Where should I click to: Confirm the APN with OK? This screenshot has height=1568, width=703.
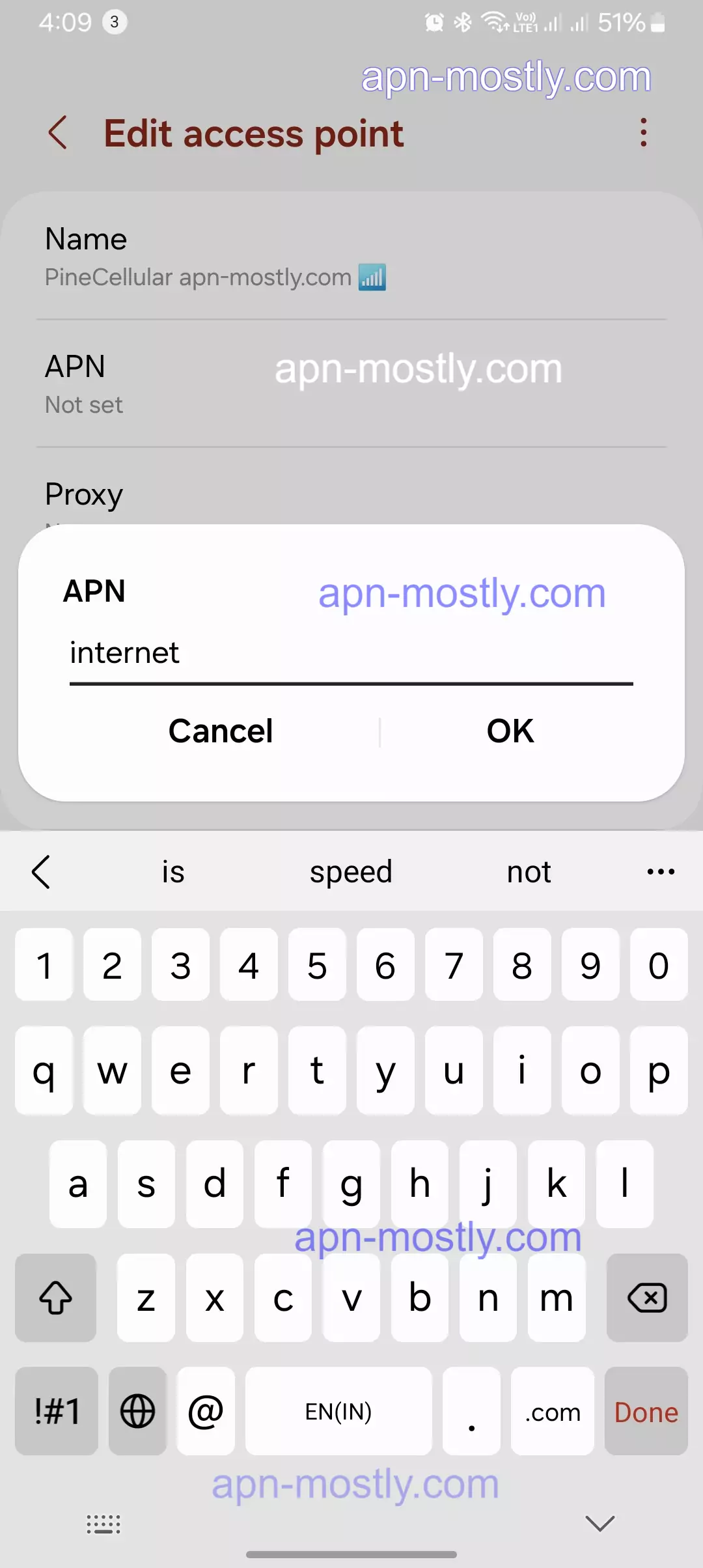510,731
